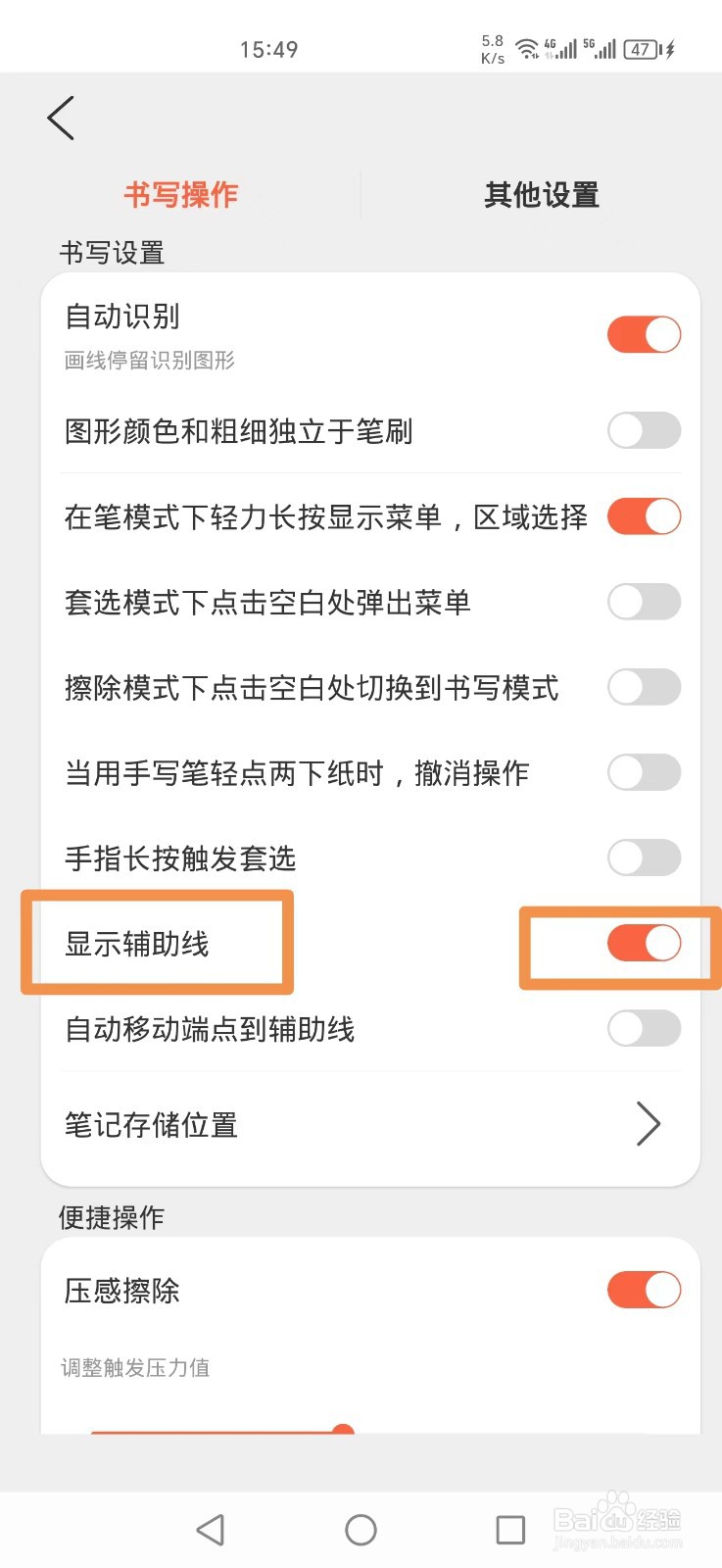Turn off the 压感擦除 switch
This screenshot has width=722, height=1568.
coord(643,1291)
